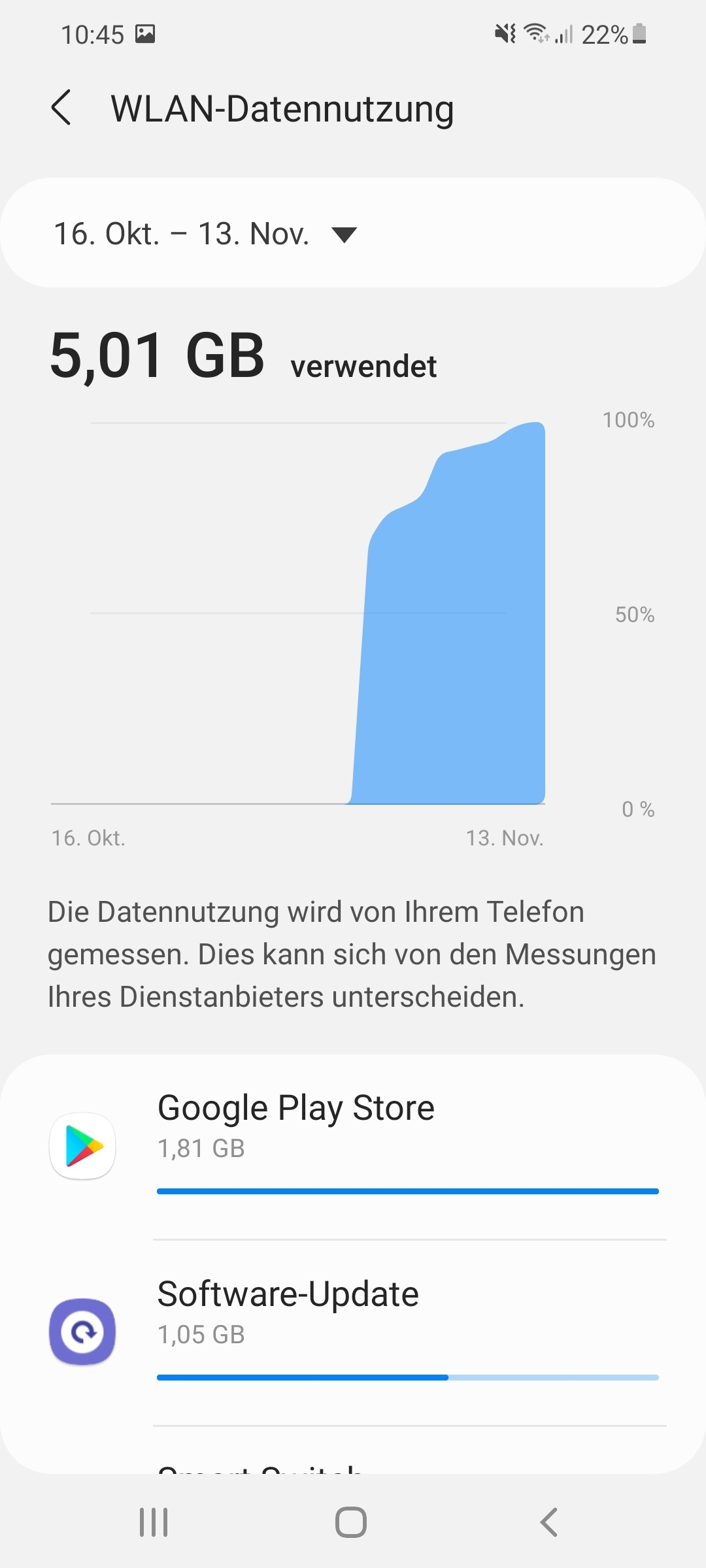This screenshot has width=706, height=1568.
Task: Open Google Play Store data usage details
Action: 353,1147
